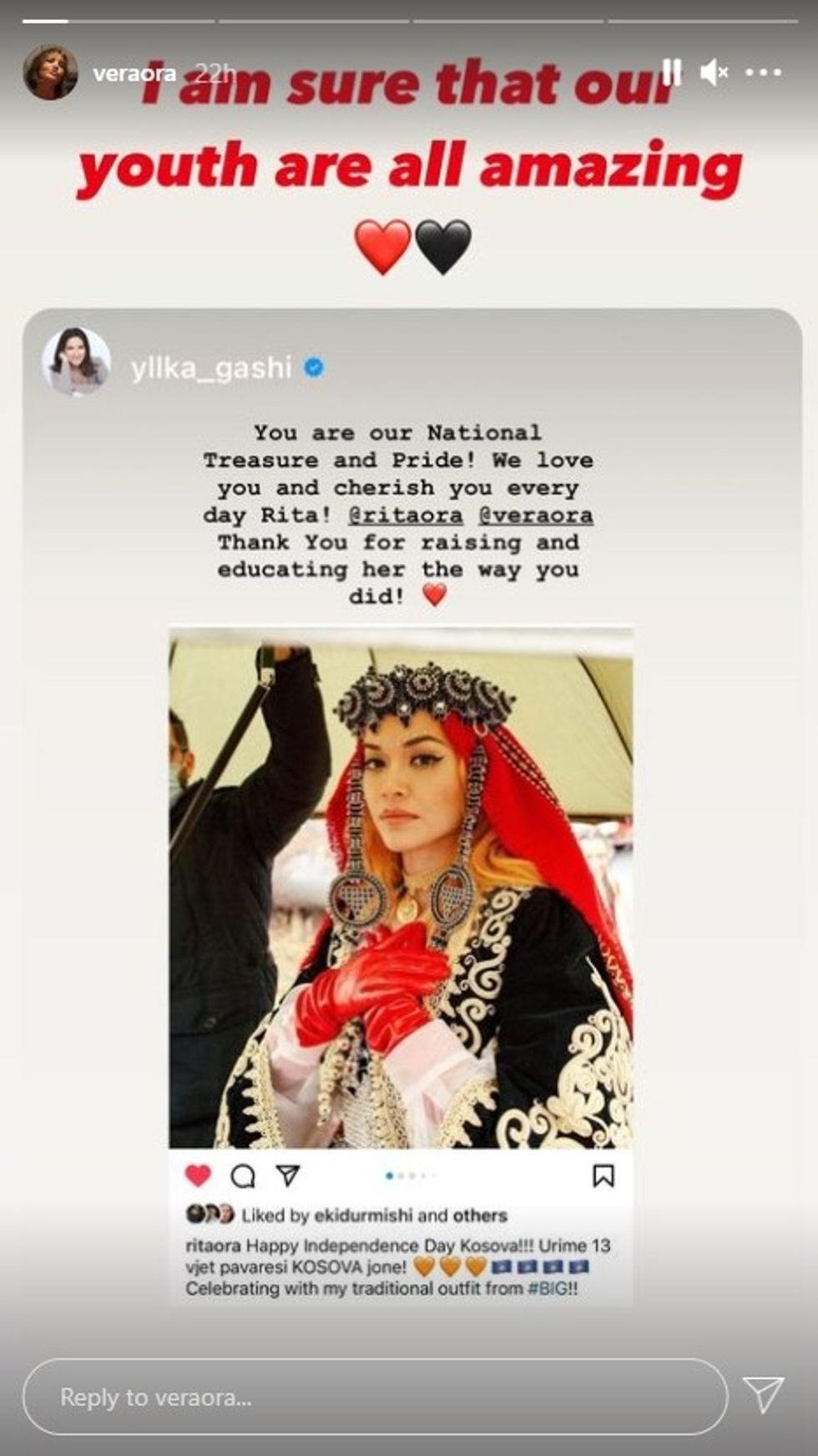
Task: Share this story via the paper-plane icon
Action: coord(763,1394)
